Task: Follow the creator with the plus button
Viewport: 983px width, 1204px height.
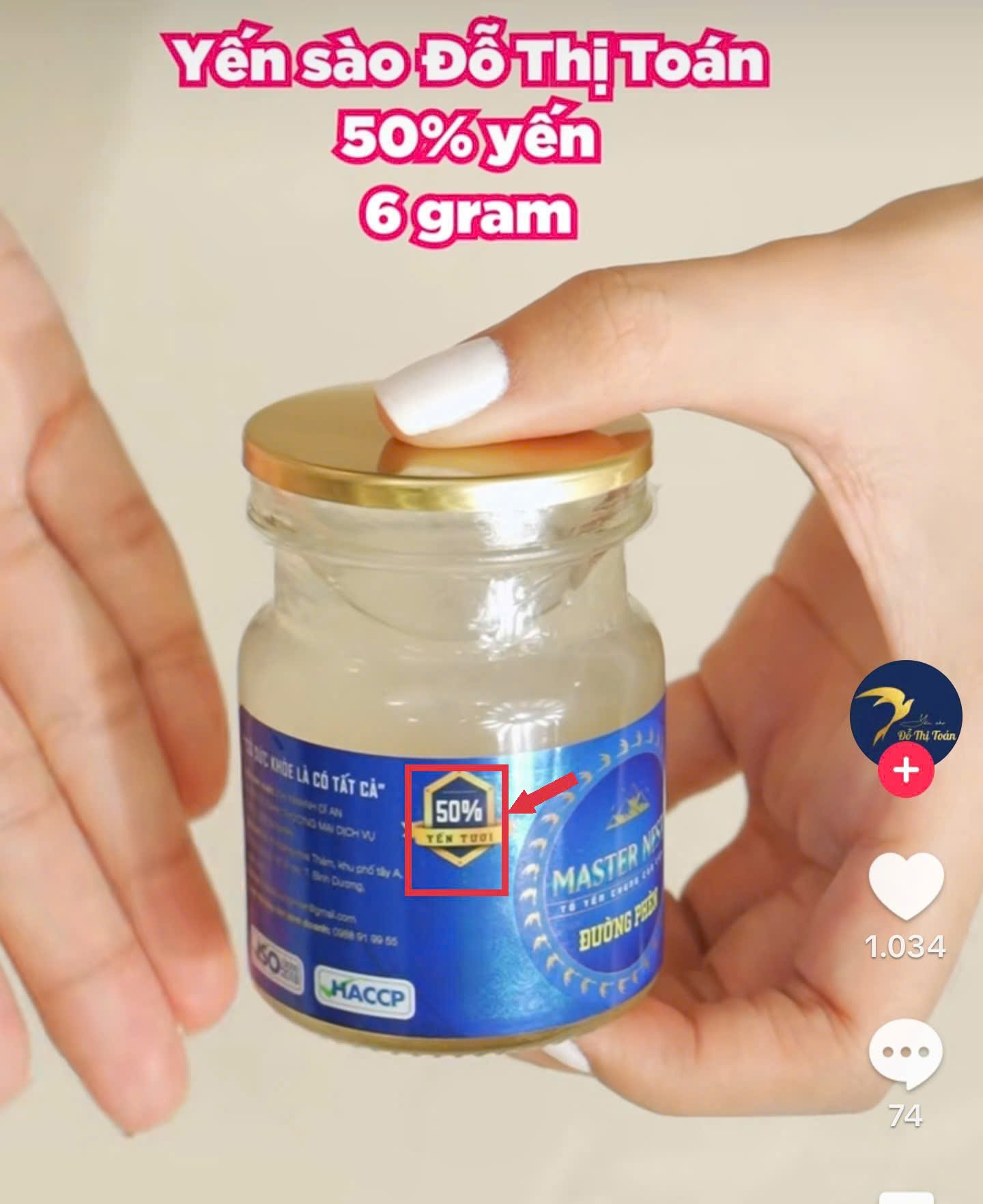Action: pyautogui.click(x=906, y=771)
